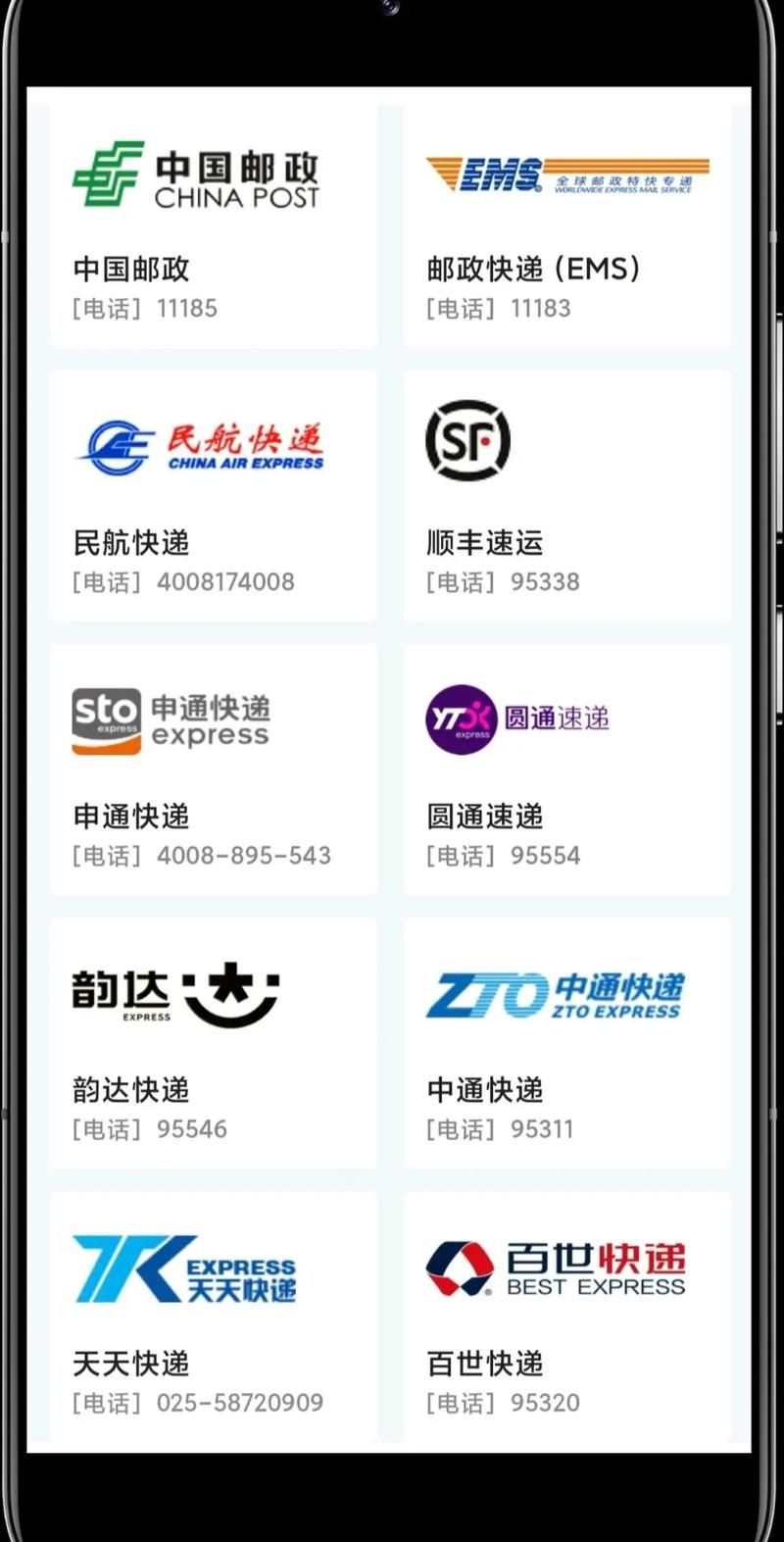Open the 顺丰速运 courier card

pos(566,495)
